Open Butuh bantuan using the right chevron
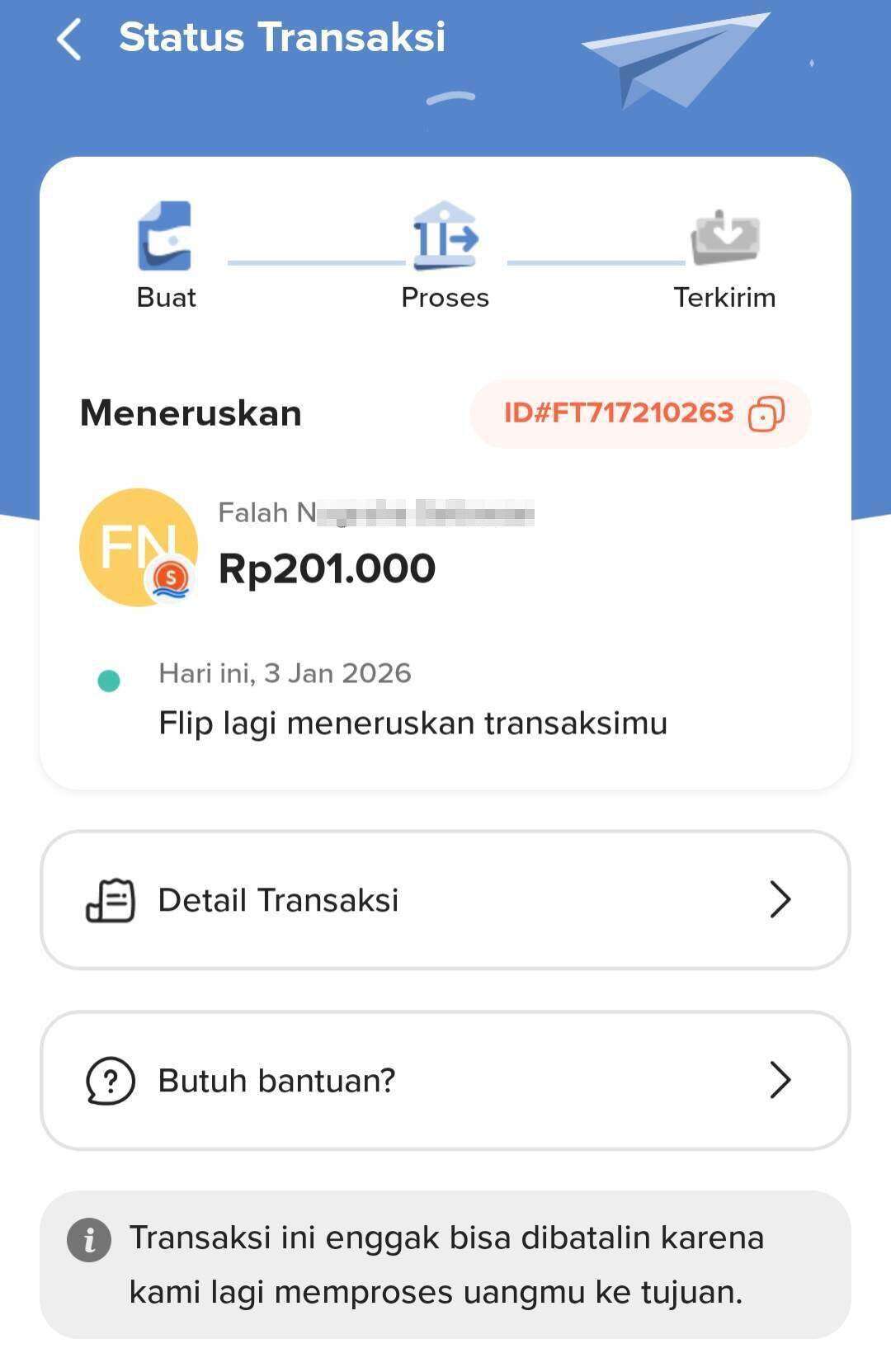Image resolution: width=891 pixels, height=1372 pixels. click(779, 1081)
